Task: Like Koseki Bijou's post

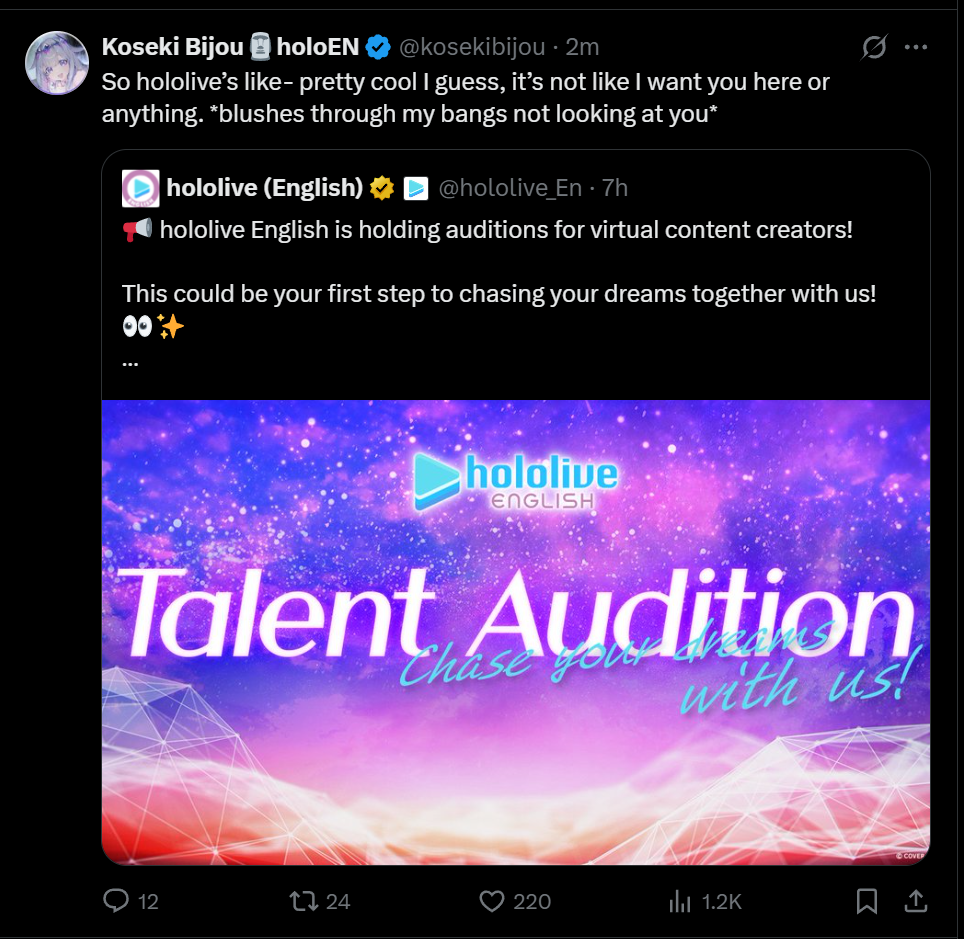Action: point(491,901)
